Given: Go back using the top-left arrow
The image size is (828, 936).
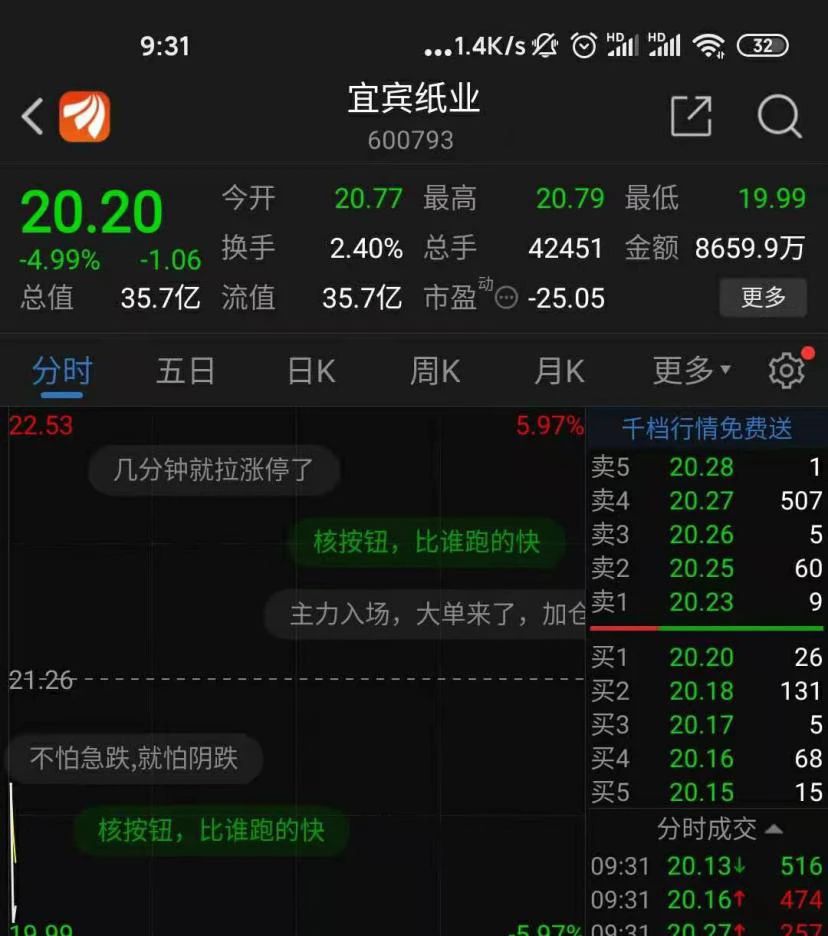Looking at the screenshot, I should tap(33, 117).
